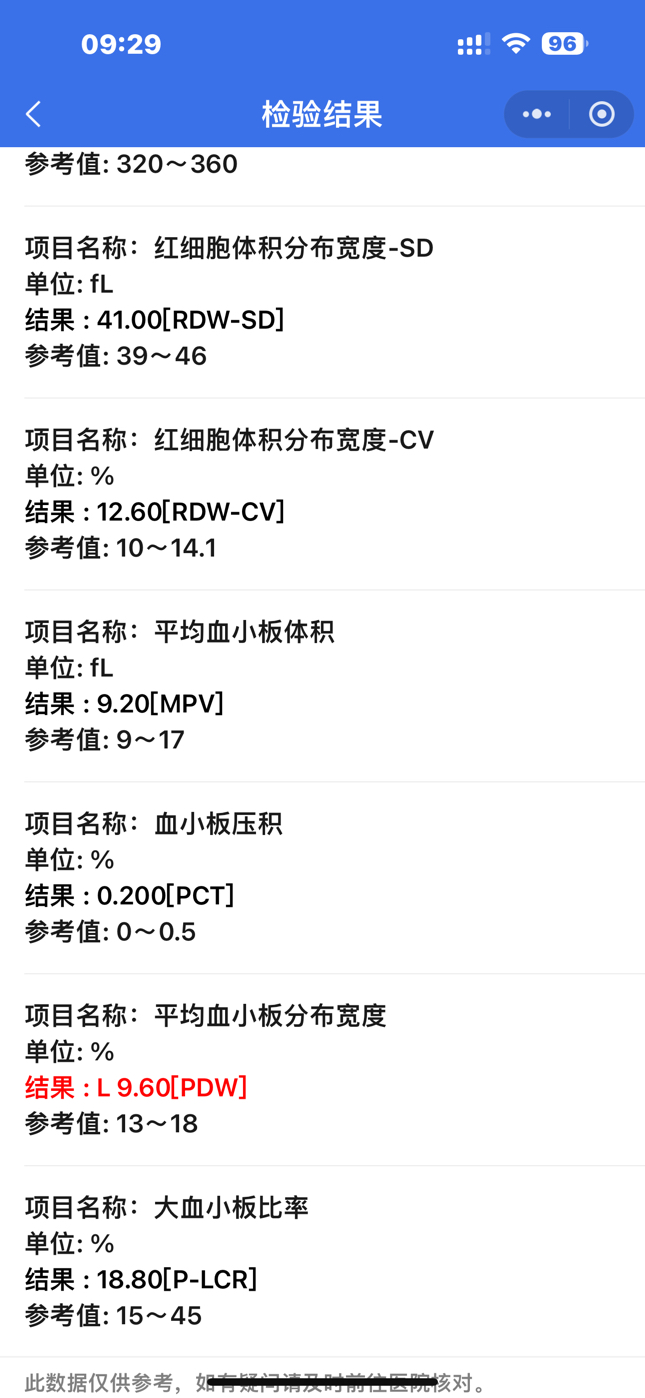This screenshot has height=1398, width=645.
Task: Go back from the 检验结果 page
Action: pyautogui.click(x=34, y=114)
